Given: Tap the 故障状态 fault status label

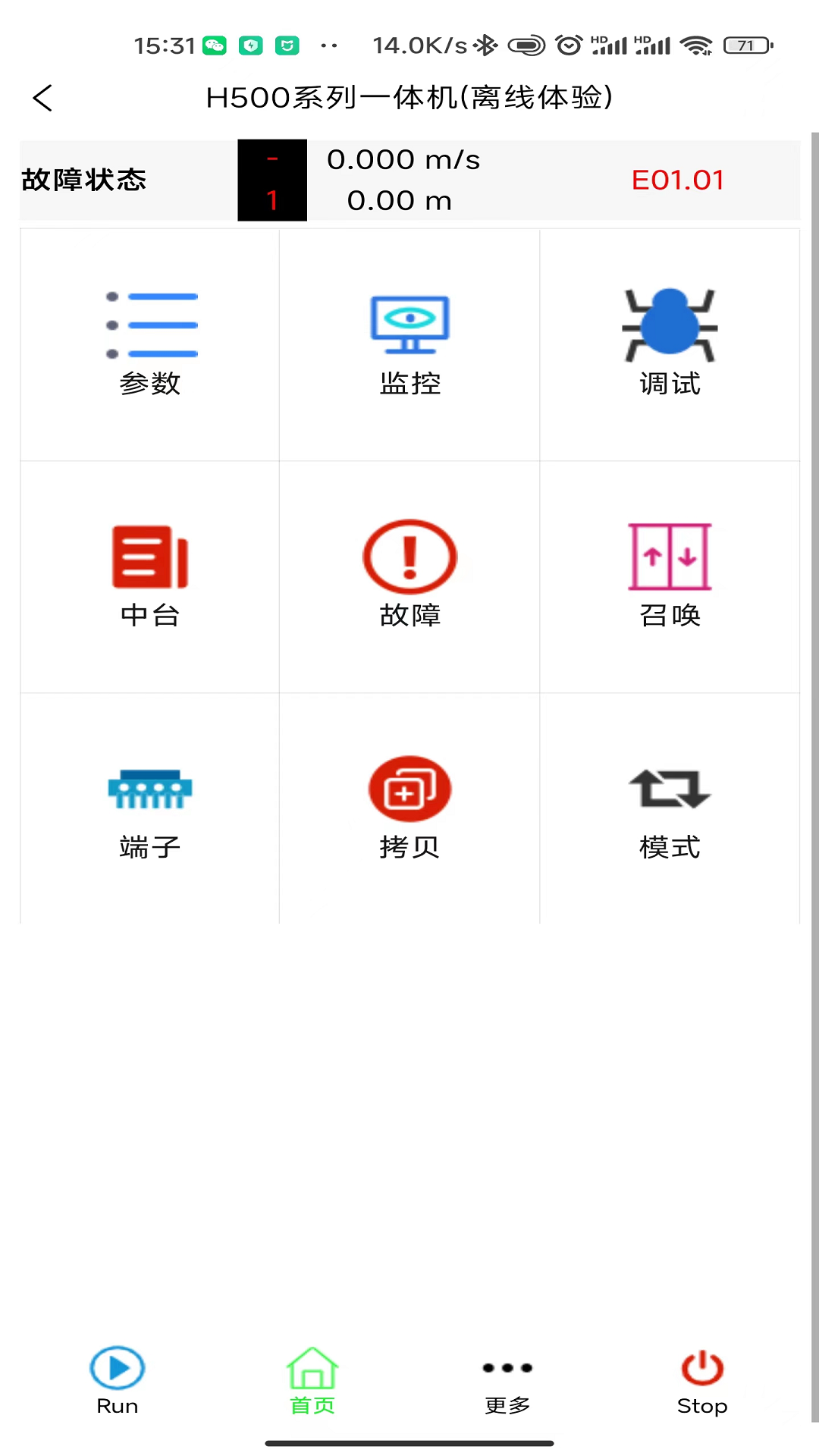Looking at the screenshot, I should [83, 180].
